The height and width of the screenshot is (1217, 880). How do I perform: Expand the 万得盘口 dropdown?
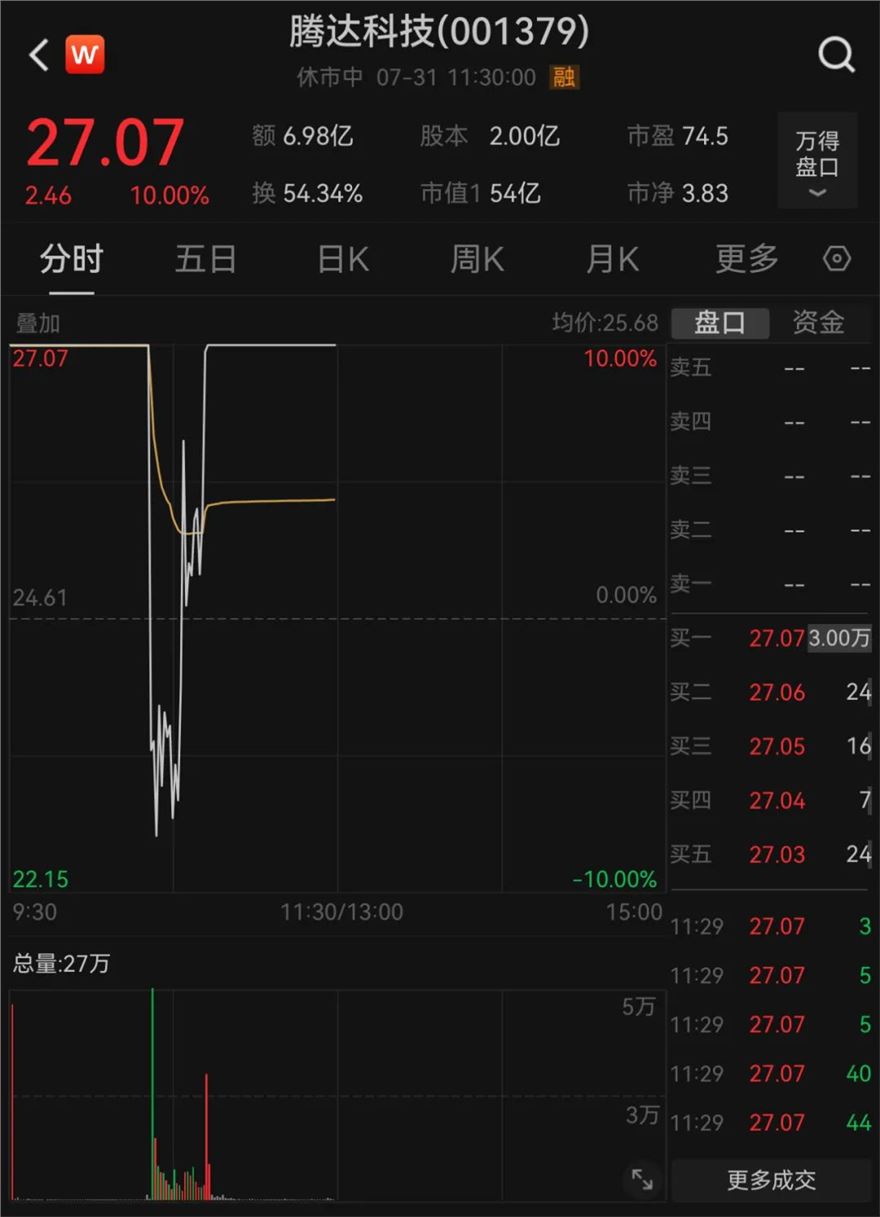click(817, 160)
